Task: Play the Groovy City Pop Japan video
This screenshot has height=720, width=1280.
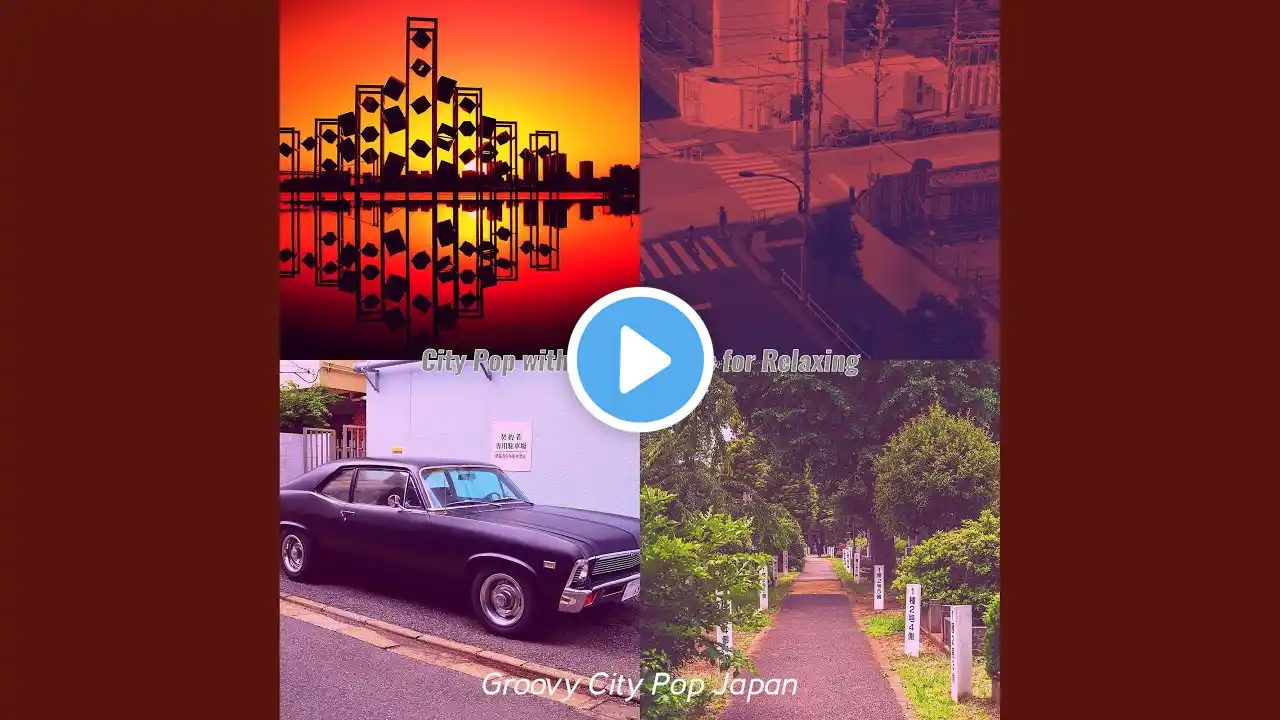Action: (x=640, y=360)
